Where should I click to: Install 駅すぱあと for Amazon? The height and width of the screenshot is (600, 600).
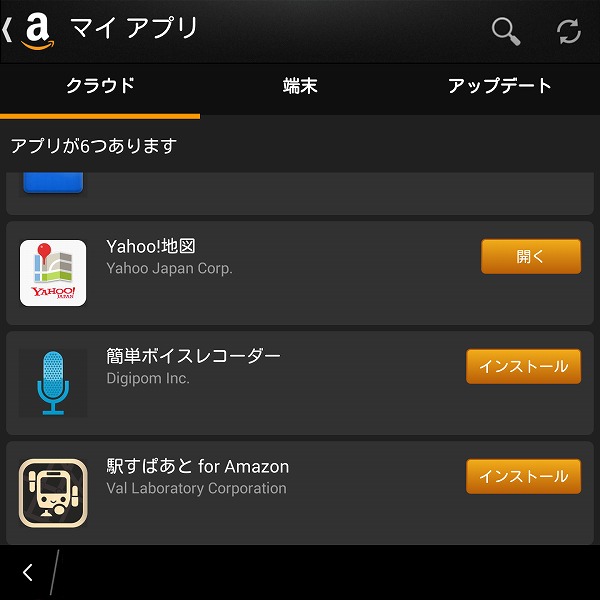(522, 477)
